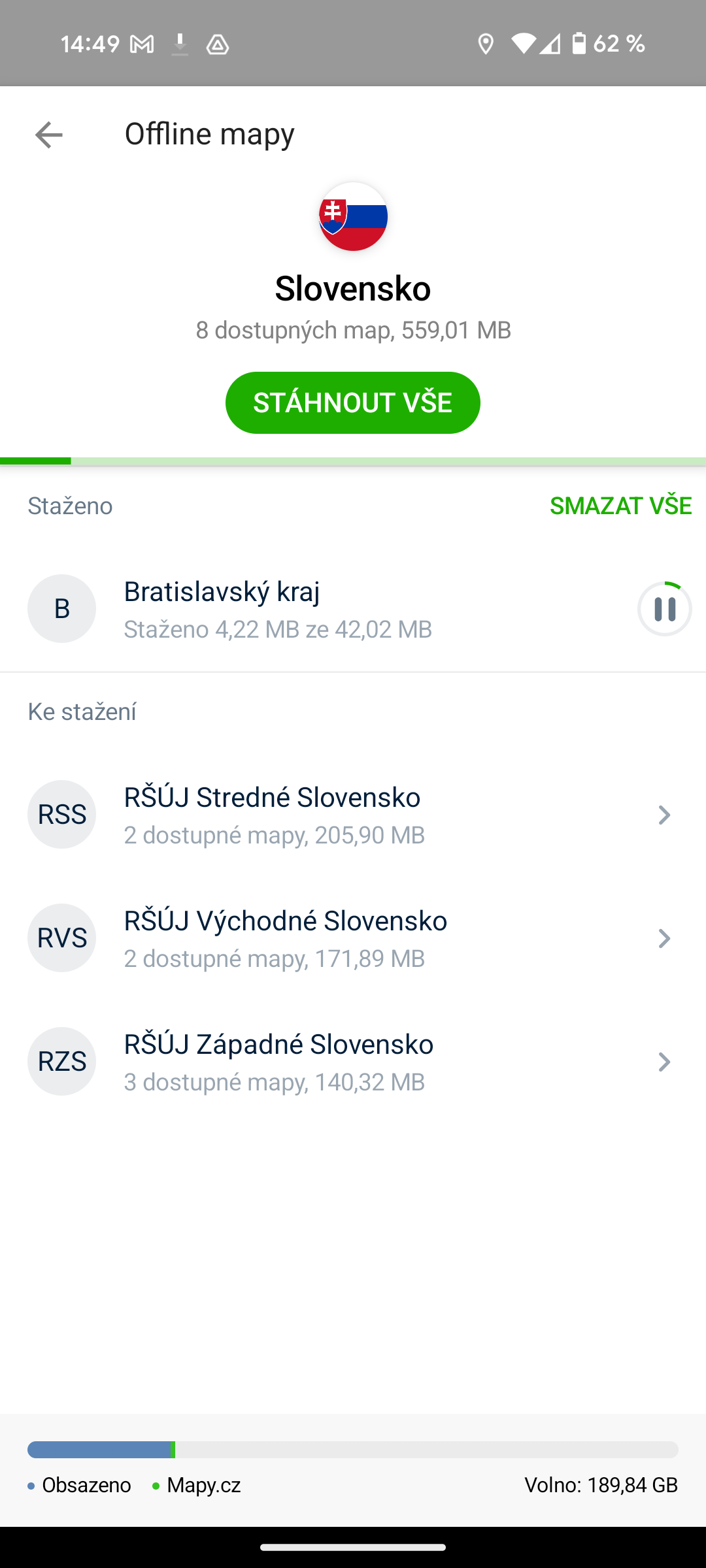
Task: Tap SMAZAT VŠE to delete all maps
Action: [x=620, y=506]
